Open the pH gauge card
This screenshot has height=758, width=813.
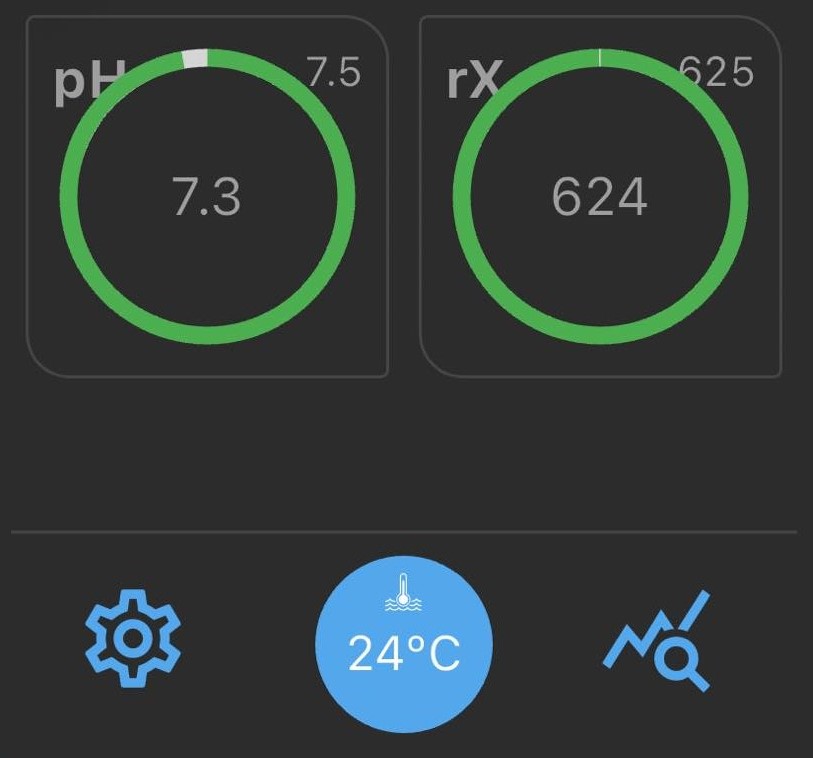coord(207,197)
